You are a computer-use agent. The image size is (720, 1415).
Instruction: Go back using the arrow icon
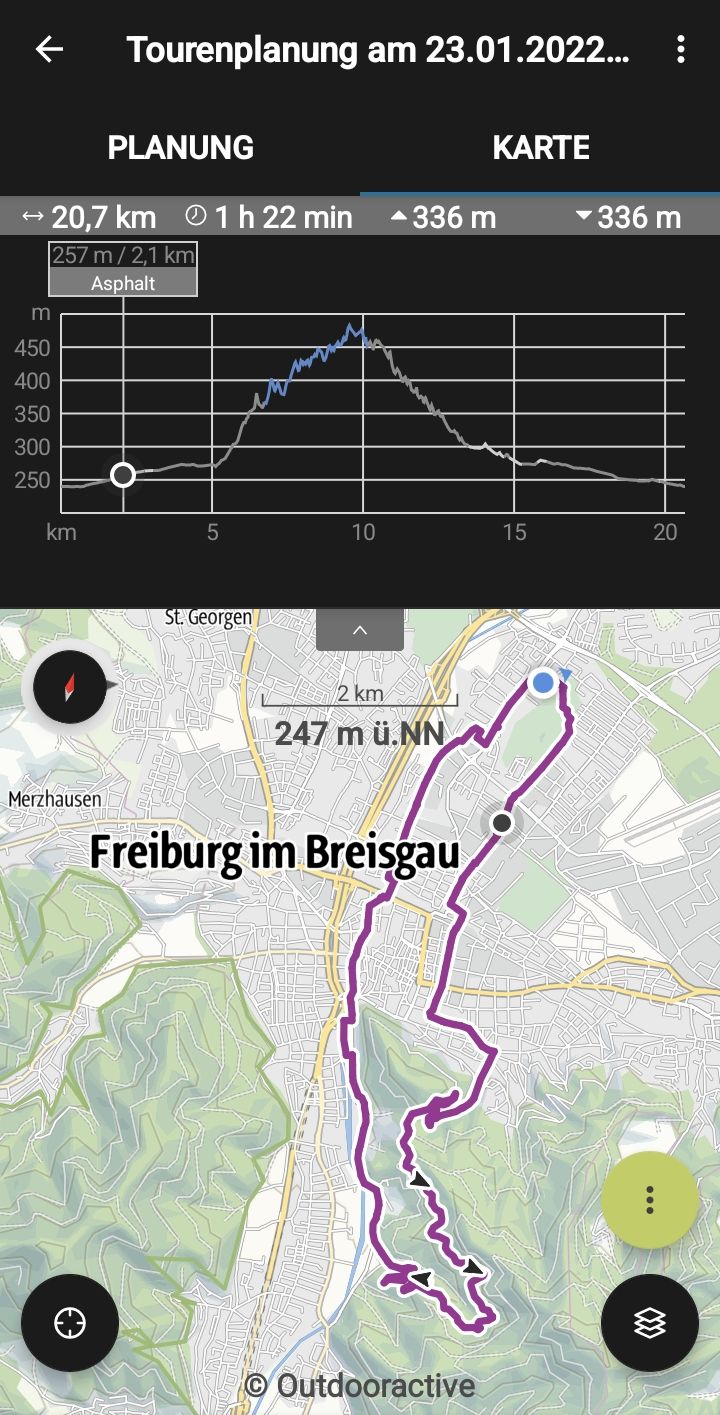pos(49,49)
